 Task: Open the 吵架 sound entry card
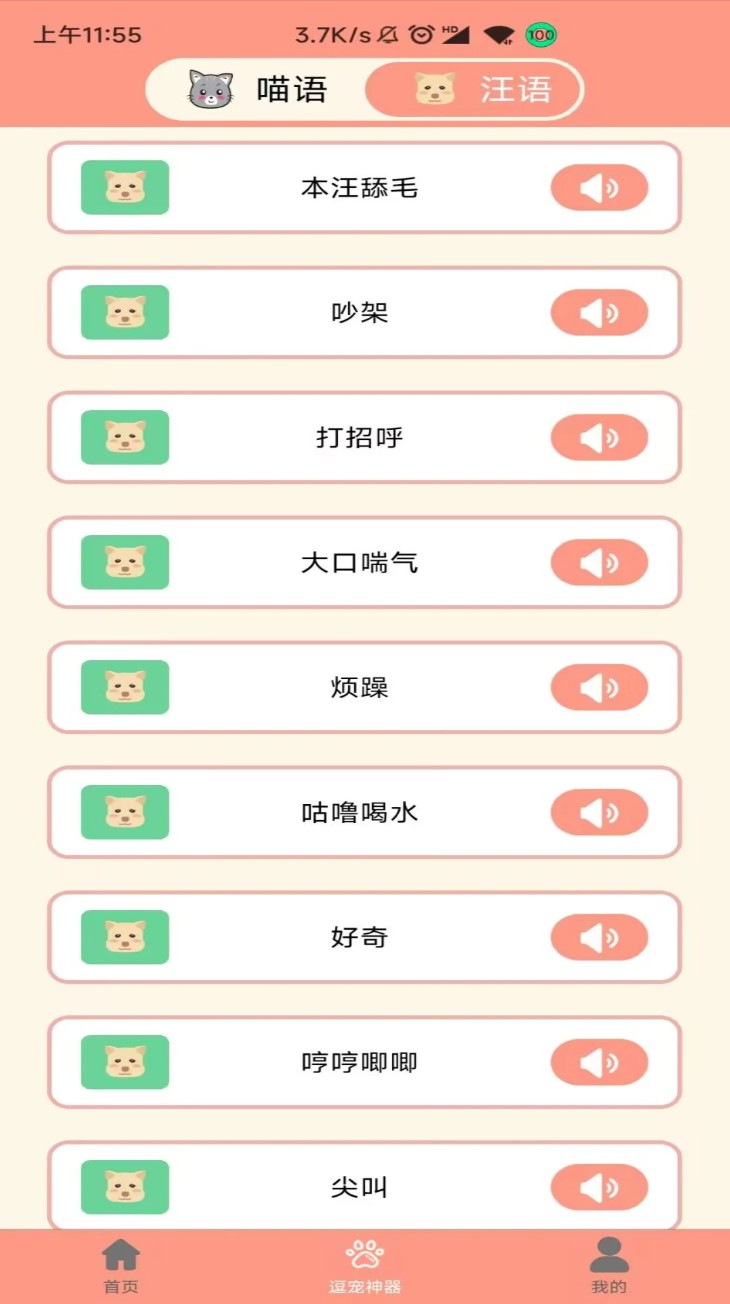(365, 312)
